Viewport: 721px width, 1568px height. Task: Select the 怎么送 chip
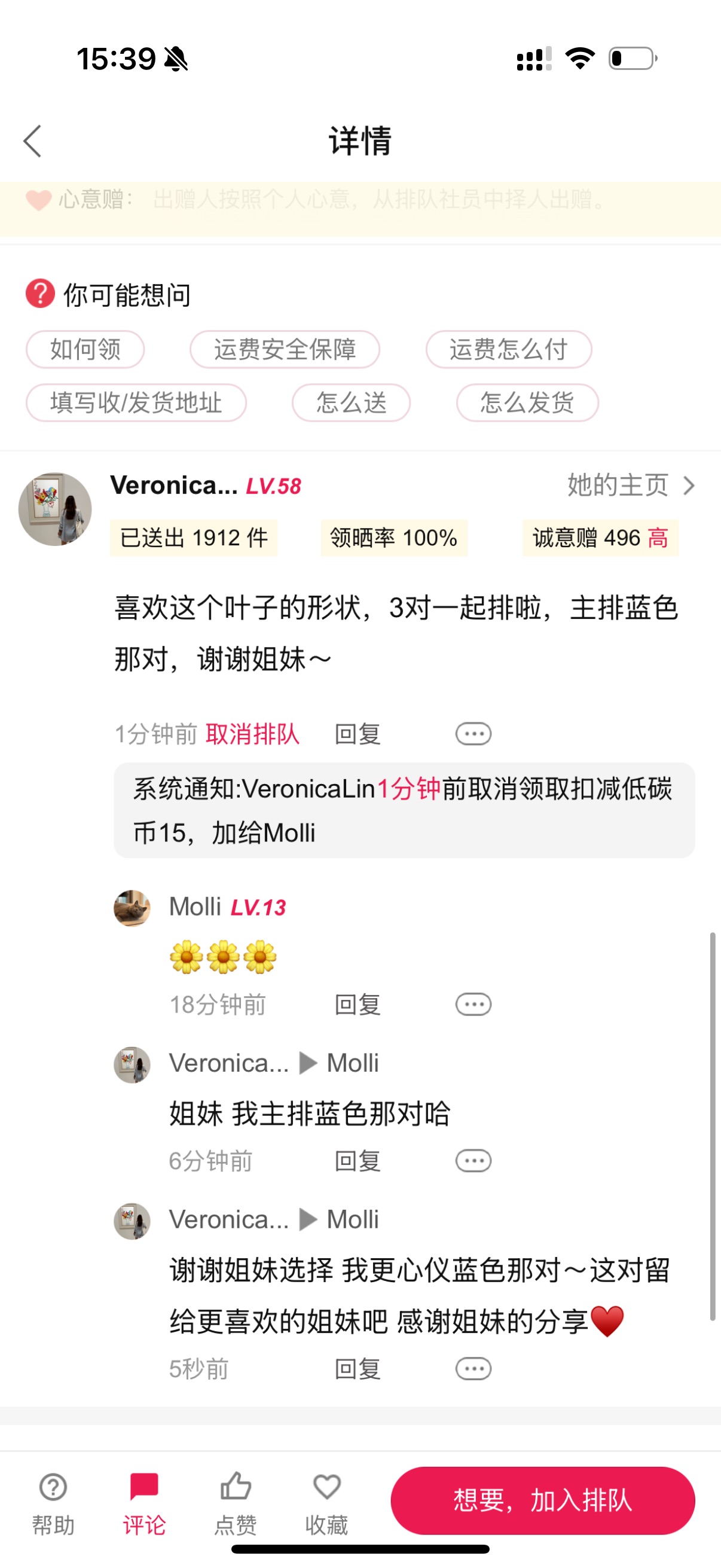[x=351, y=402]
